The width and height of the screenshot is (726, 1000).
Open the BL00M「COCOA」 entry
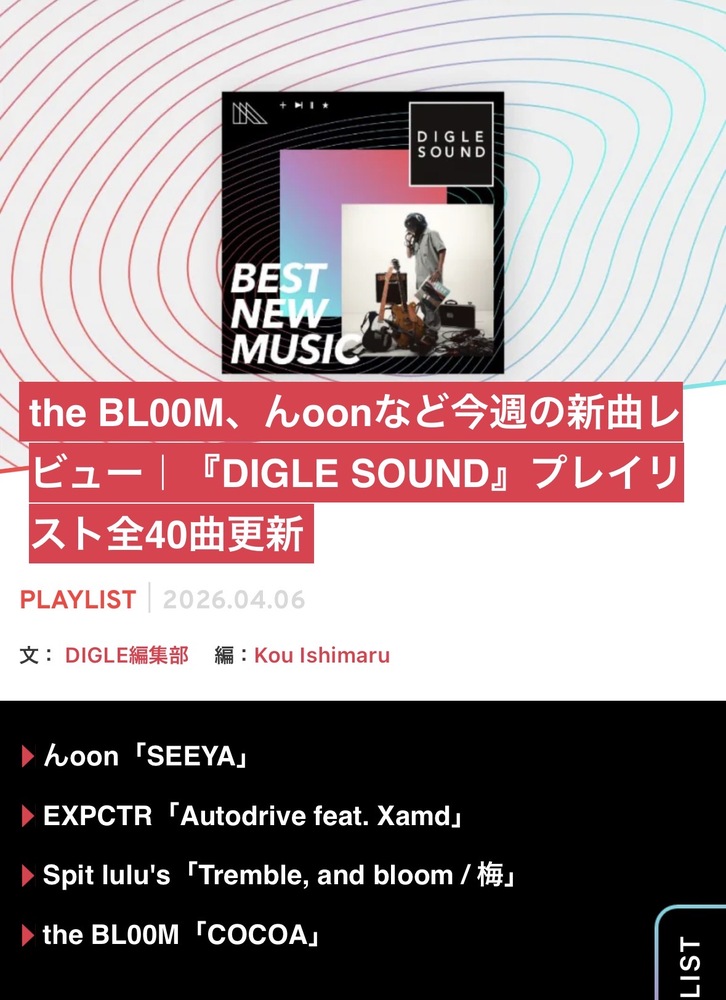(x=183, y=936)
